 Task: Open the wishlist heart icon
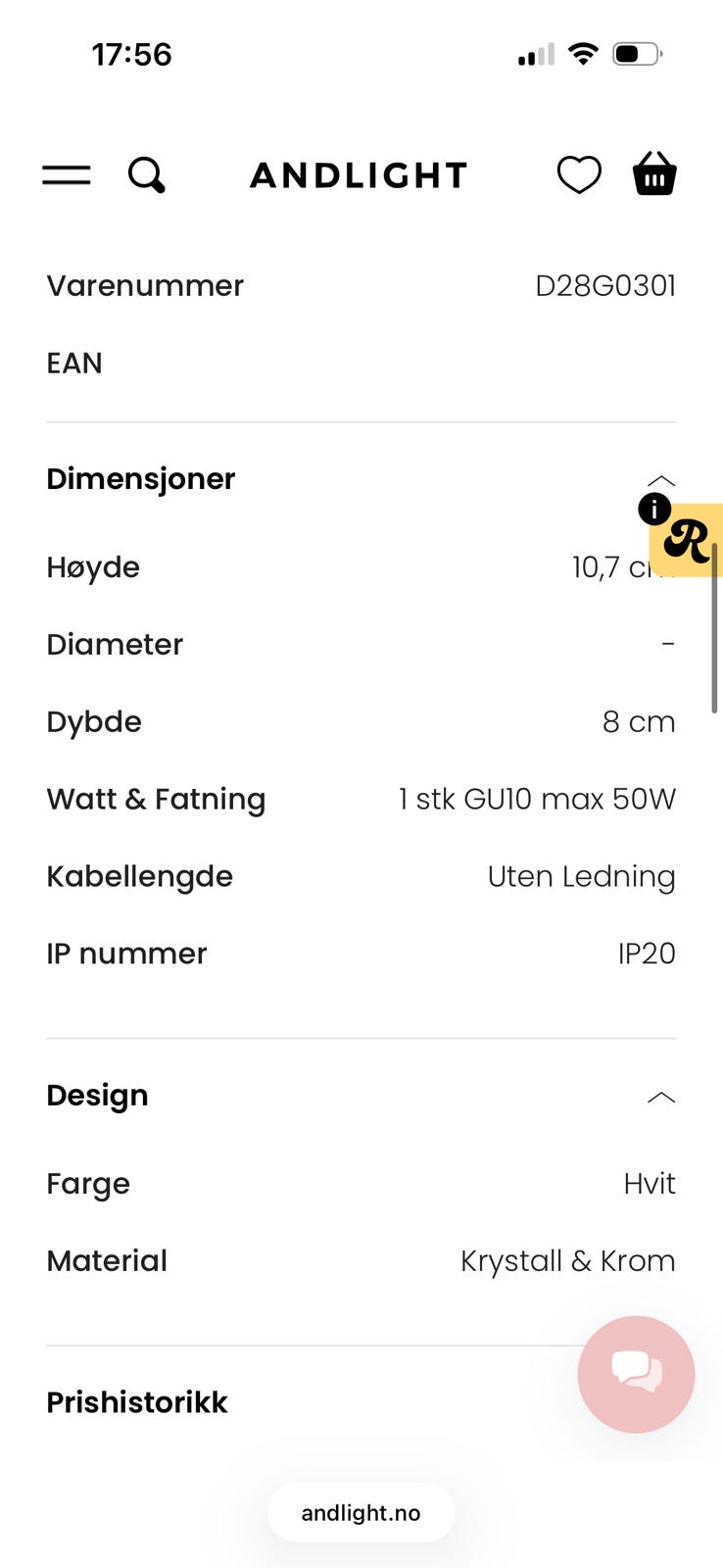(579, 173)
